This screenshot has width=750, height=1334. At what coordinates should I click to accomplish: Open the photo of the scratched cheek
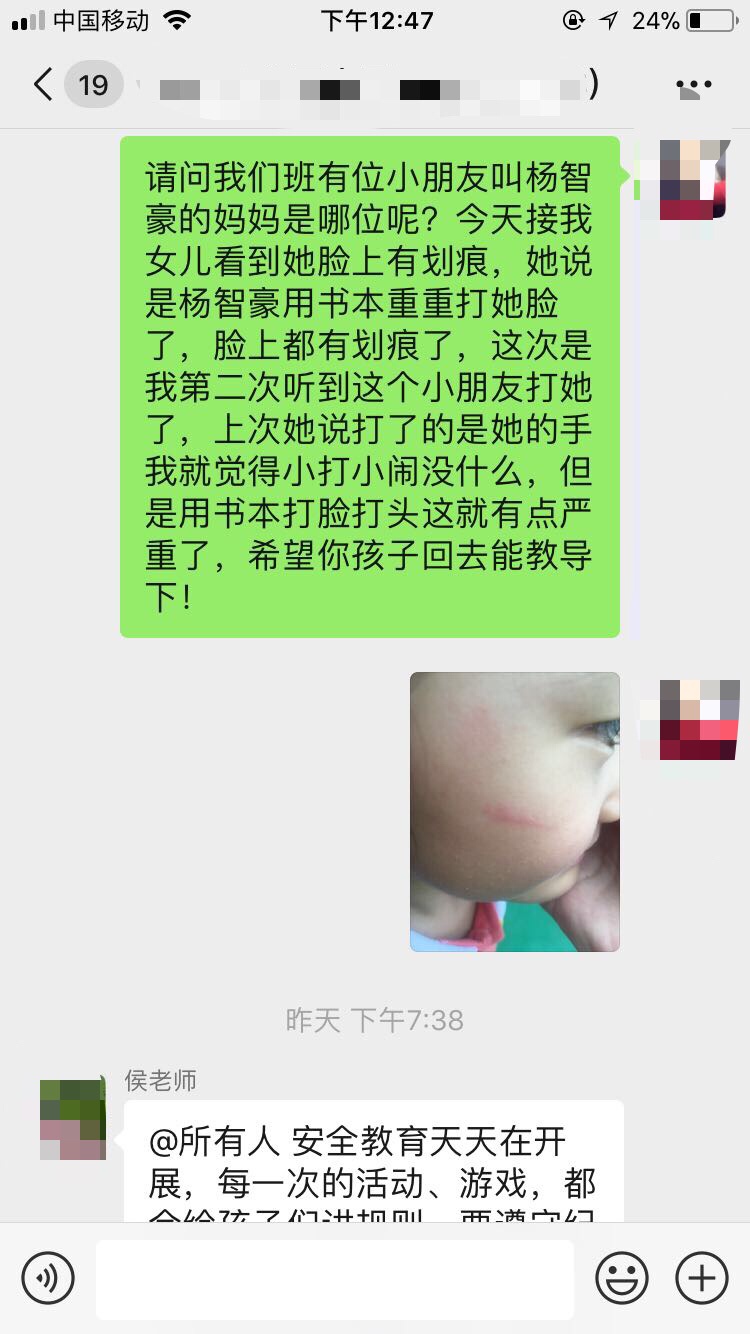[515, 811]
